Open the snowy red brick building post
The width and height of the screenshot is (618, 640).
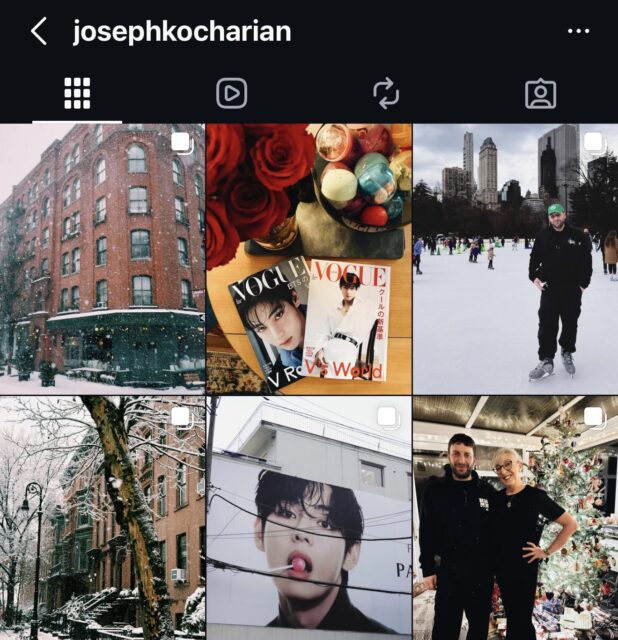pos(102,258)
